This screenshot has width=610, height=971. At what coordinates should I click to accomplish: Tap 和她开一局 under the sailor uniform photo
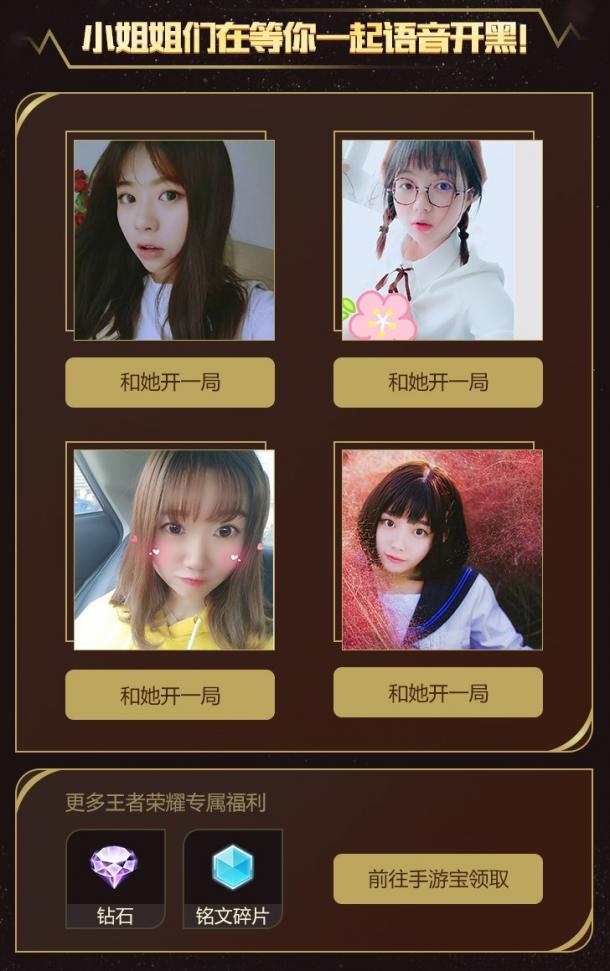pos(438,693)
